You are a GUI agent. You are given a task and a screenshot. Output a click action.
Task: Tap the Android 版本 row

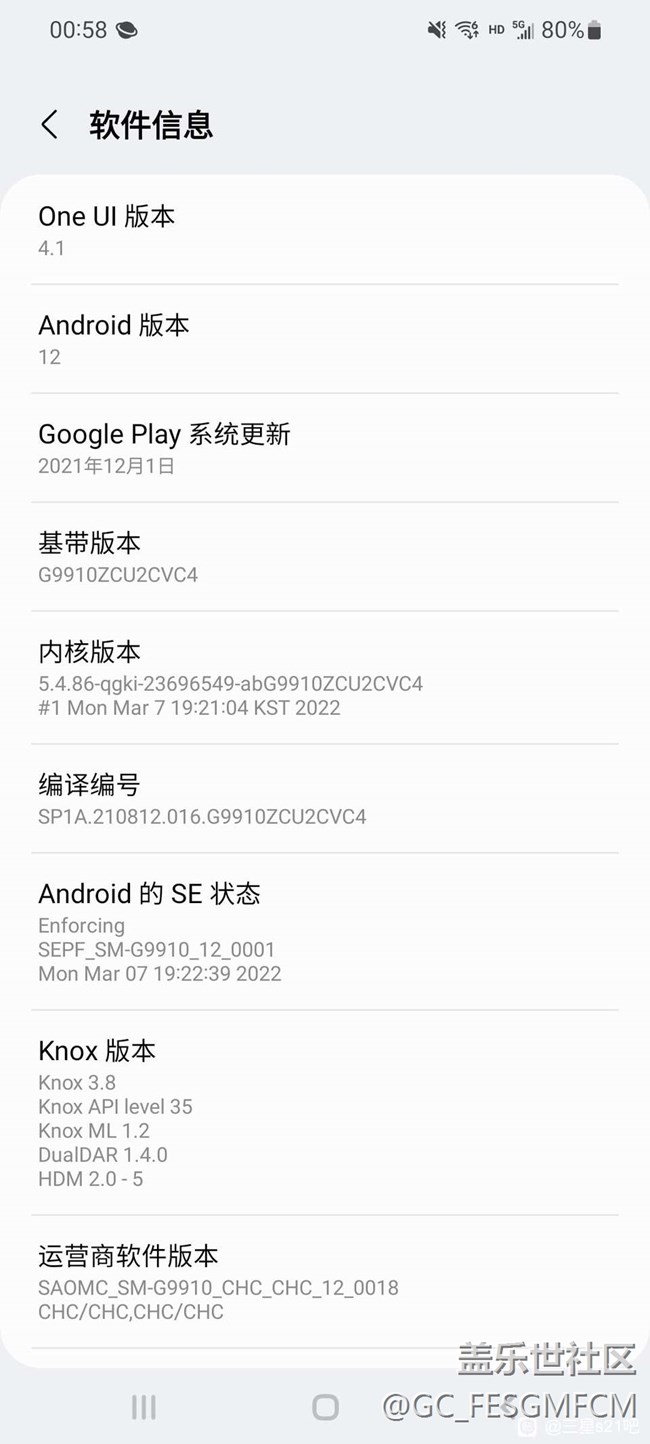(x=325, y=339)
